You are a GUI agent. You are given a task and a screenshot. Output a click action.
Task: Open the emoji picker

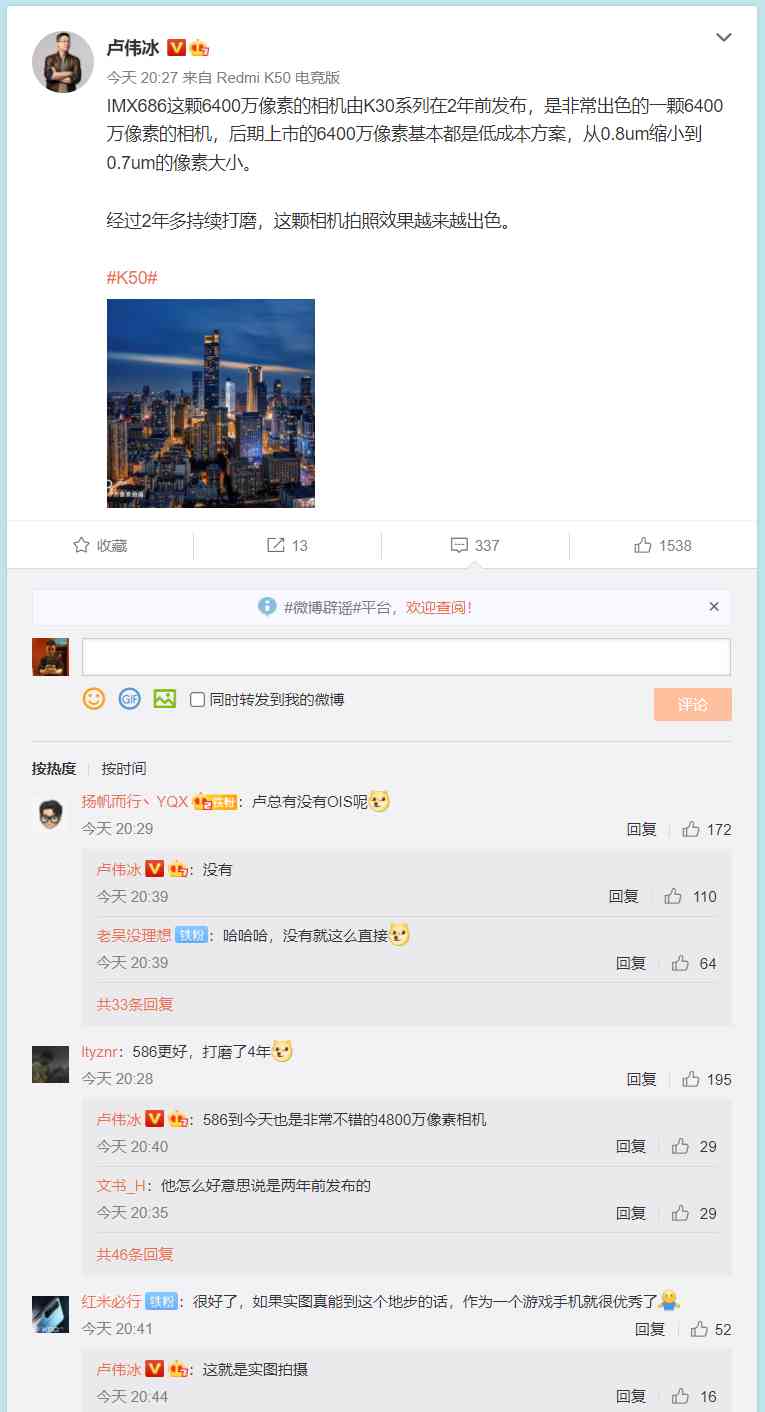point(94,699)
